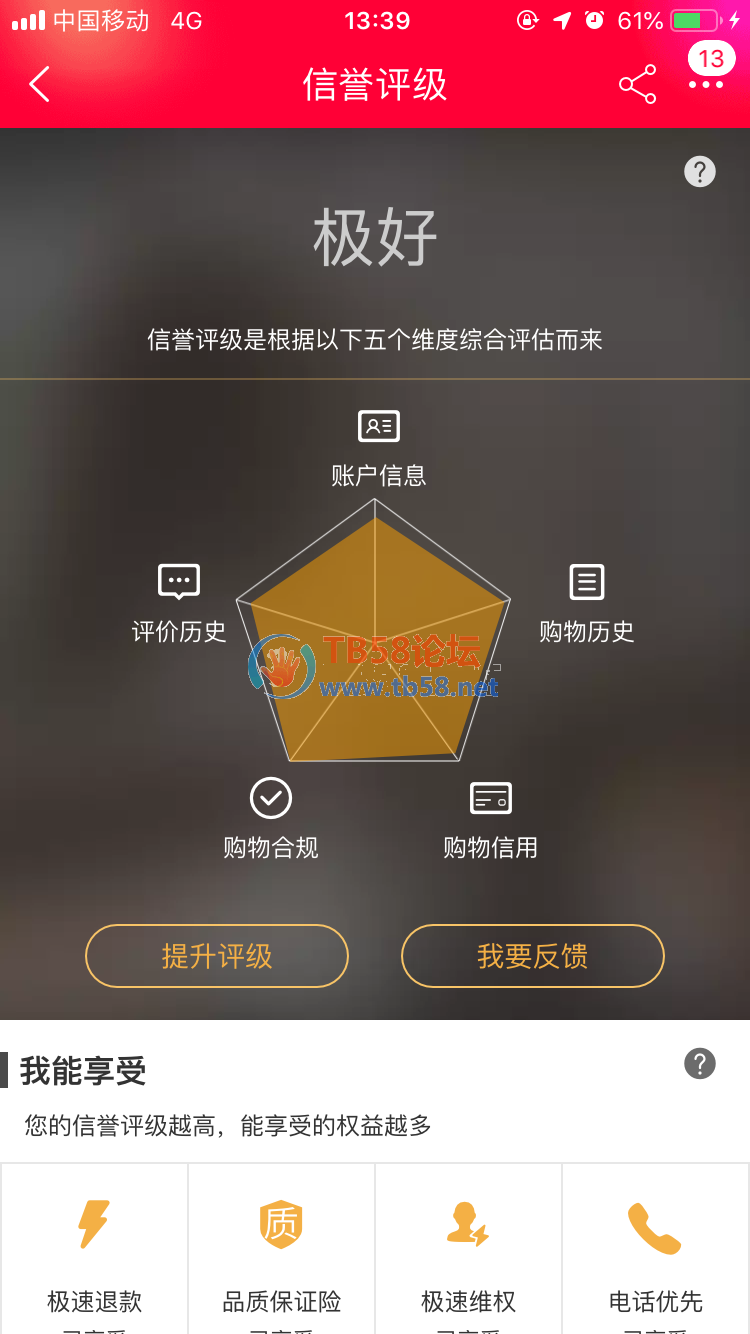Select the 购物信用 dimension
The width and height of the screenshot is (750, 1334).
click(490, 821)
